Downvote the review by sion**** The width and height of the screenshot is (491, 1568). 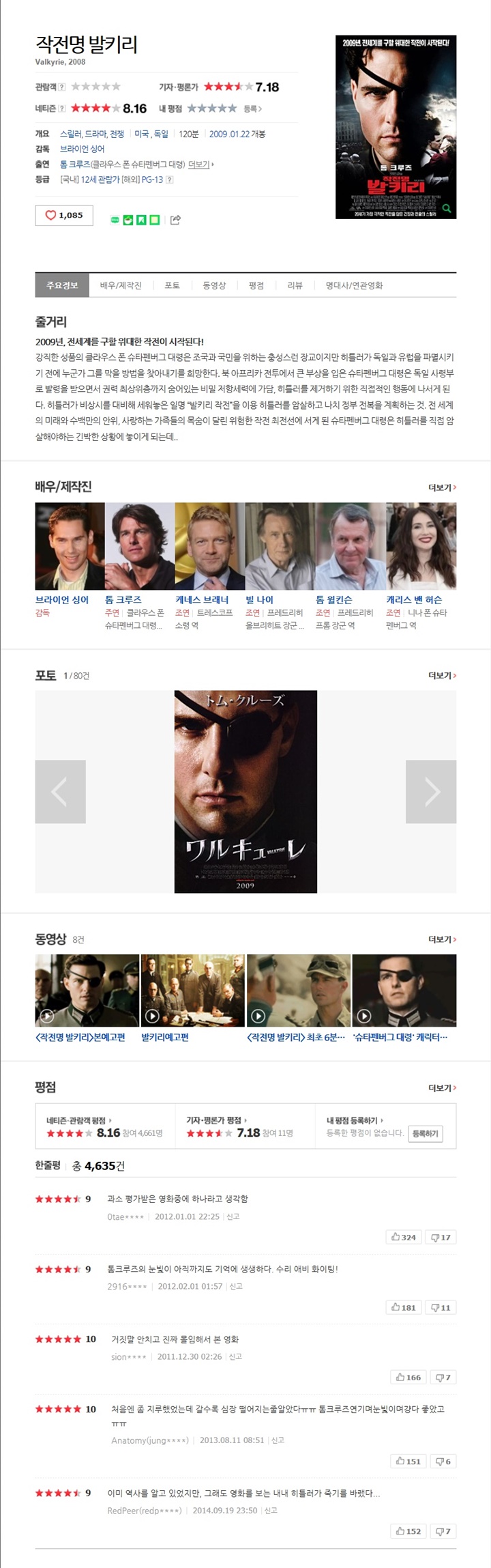tap(443, 1378)
